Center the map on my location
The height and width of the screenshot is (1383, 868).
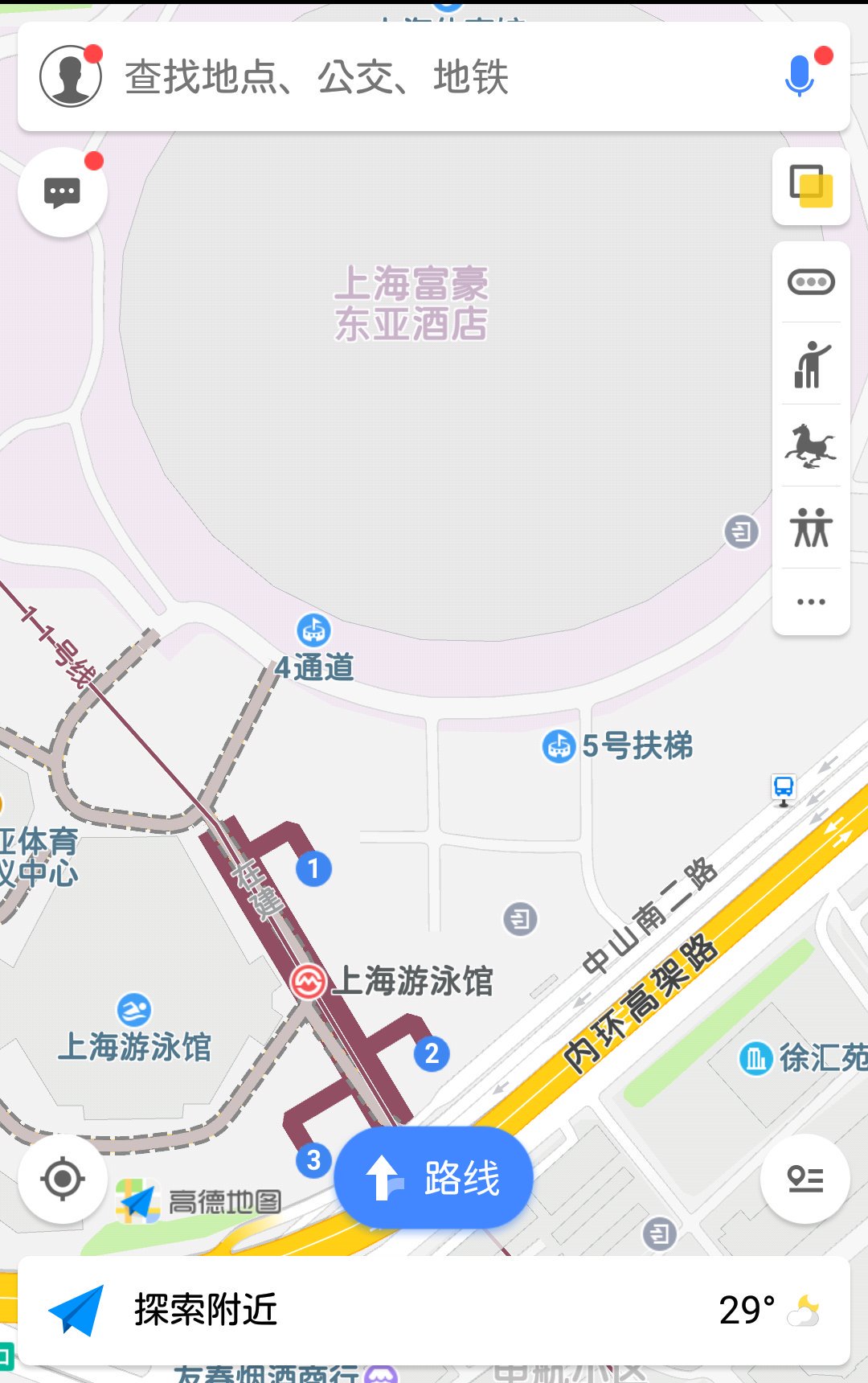pyautogui.click(x=63, y=1179)
